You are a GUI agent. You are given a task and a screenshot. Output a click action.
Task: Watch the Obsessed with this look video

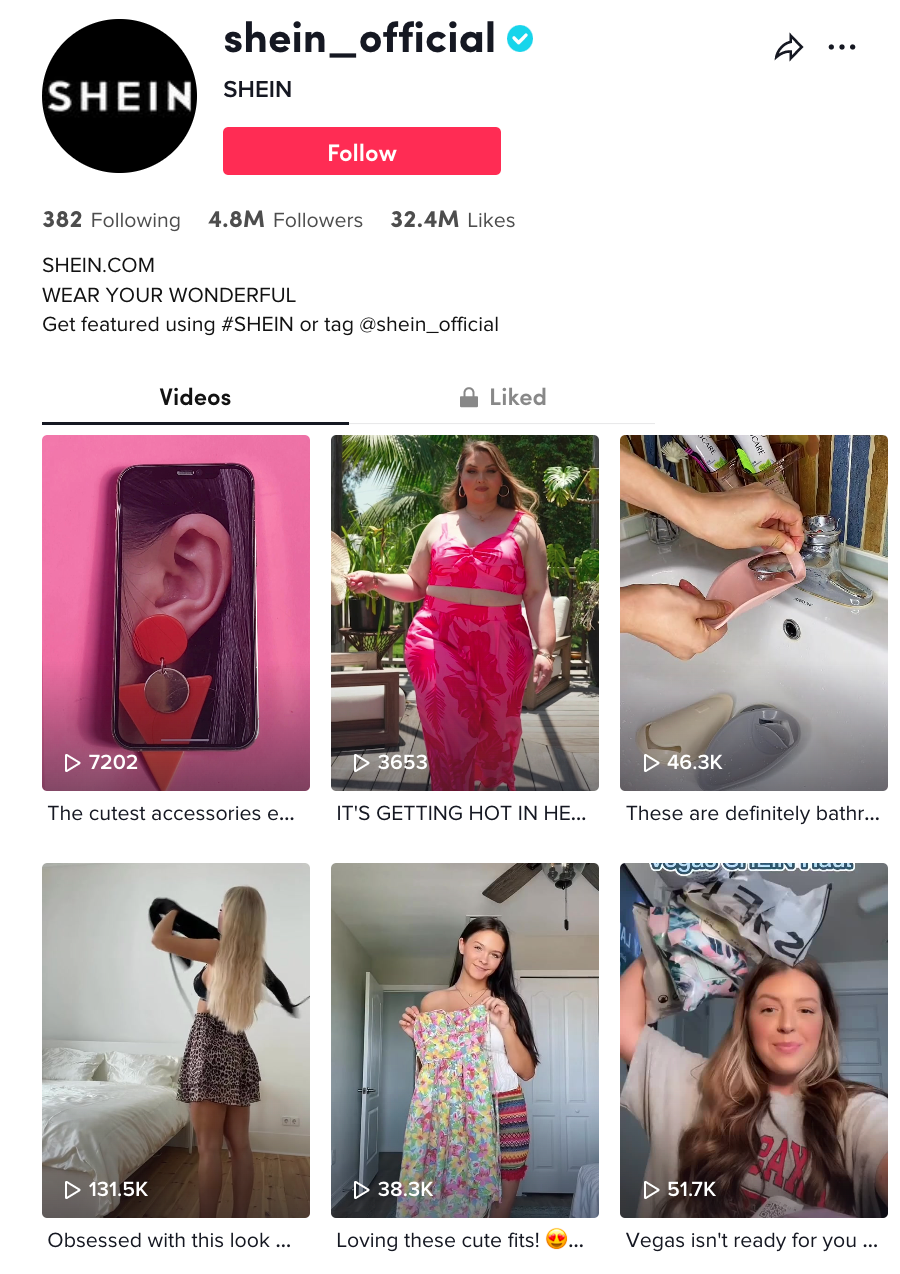[176, 1040]
